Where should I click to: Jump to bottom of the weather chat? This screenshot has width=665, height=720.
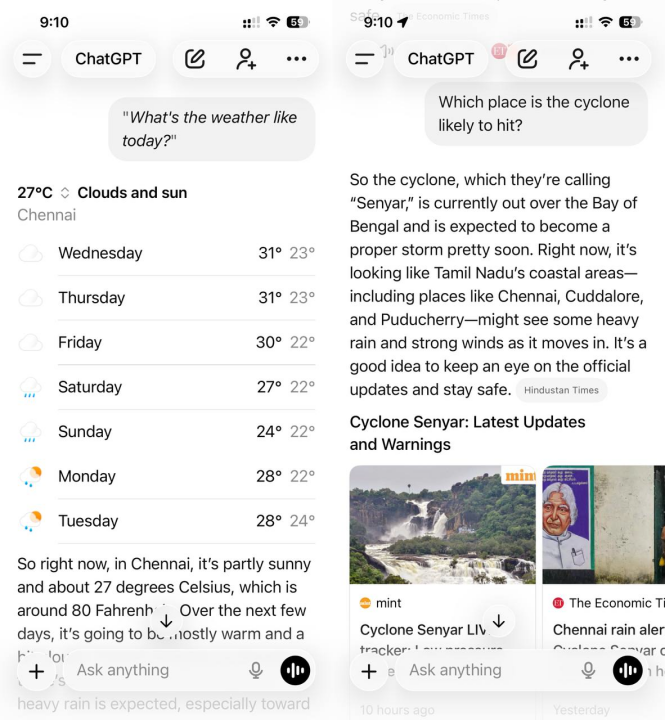[166, 621]
